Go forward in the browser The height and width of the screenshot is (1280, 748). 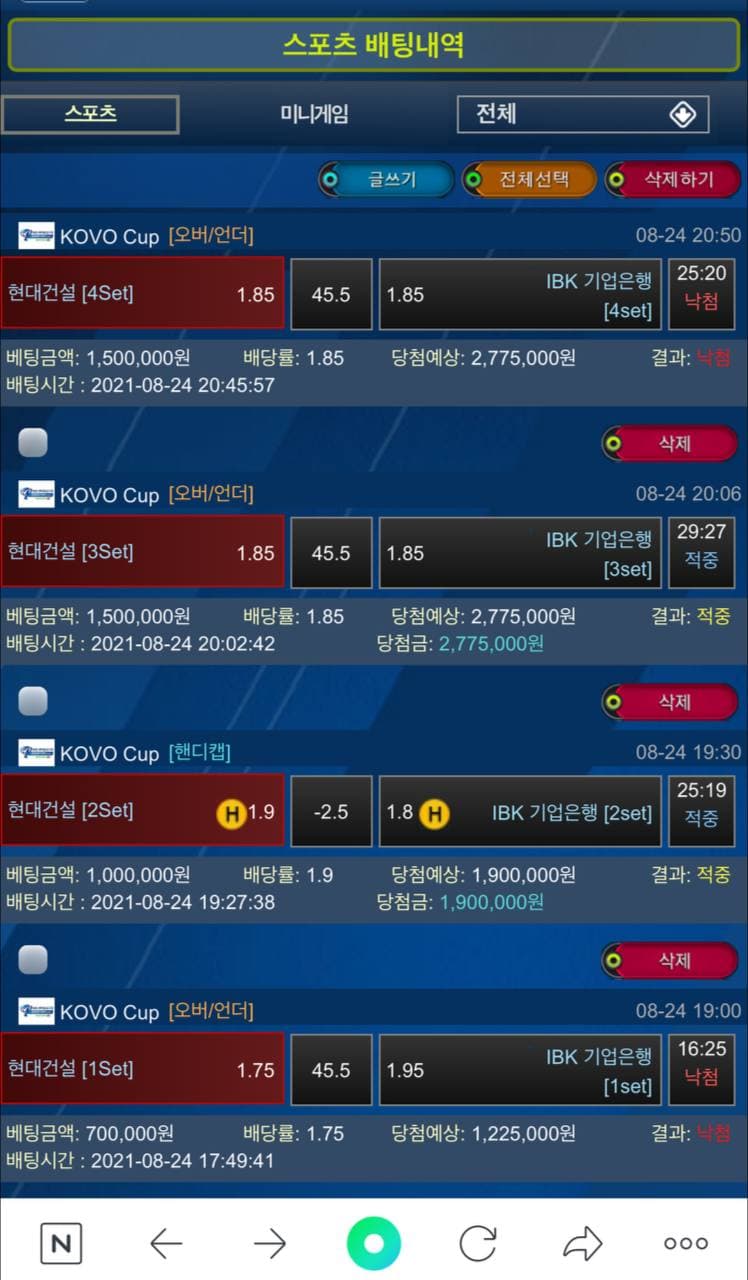(x=270, y=1244)
